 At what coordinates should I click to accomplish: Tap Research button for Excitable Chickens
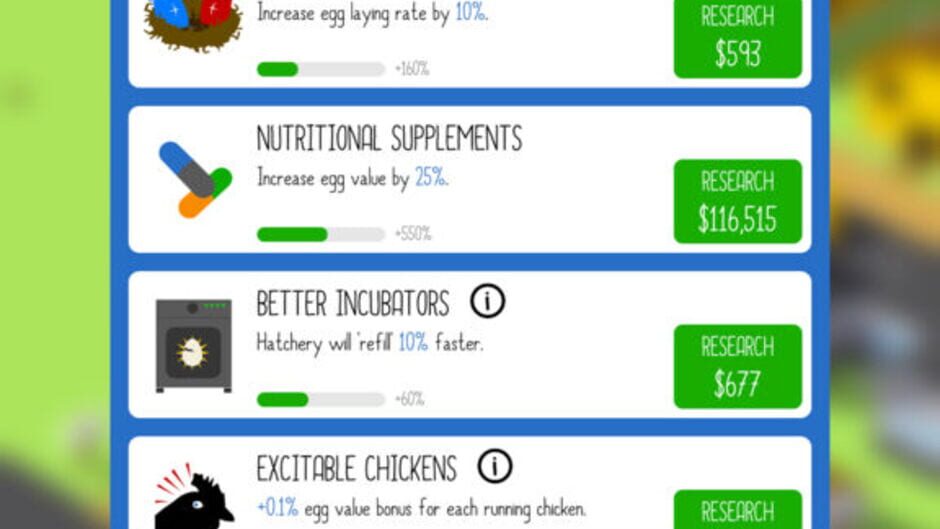[x=737, y=510]
